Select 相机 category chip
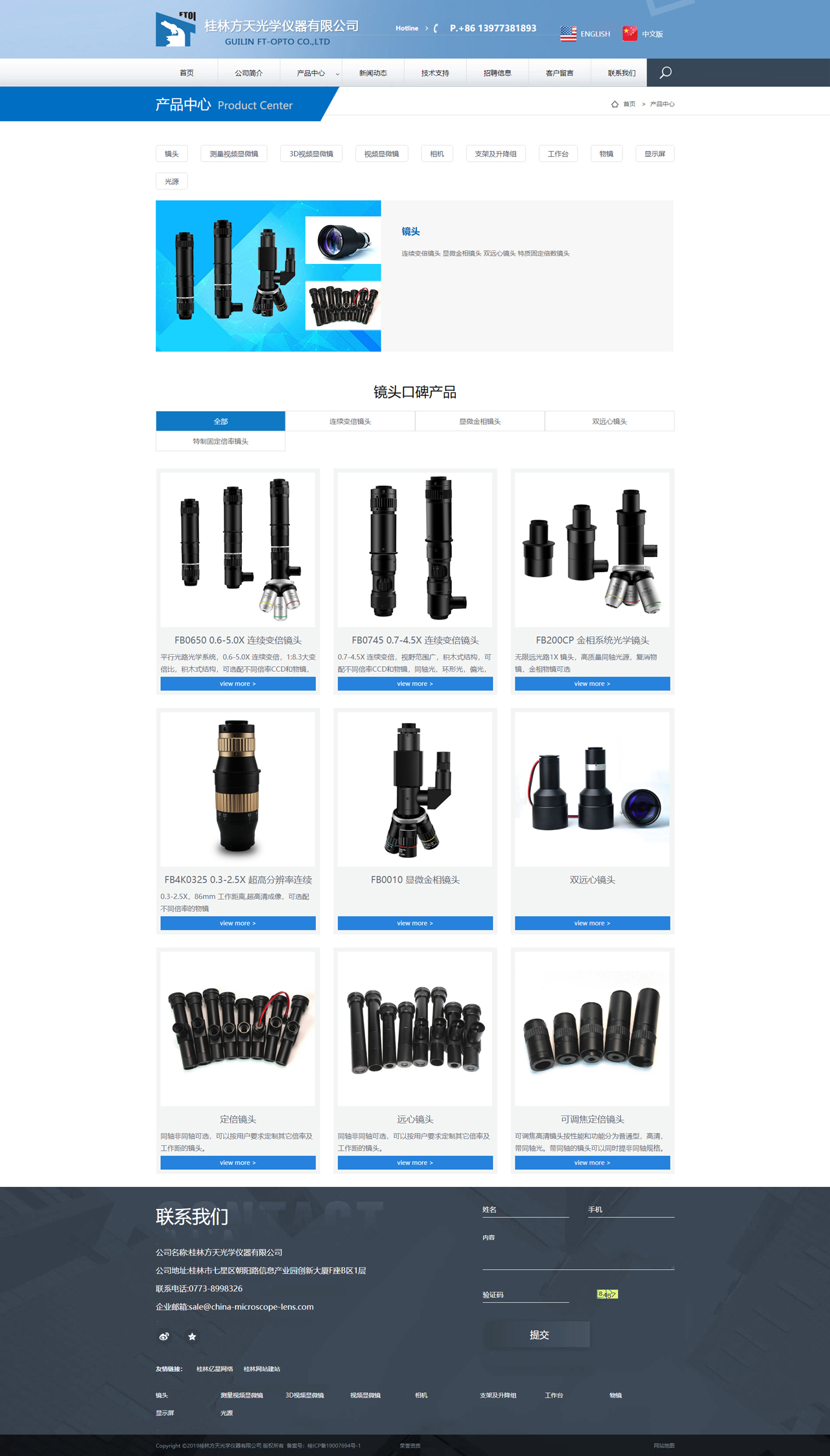Viewport: 830px width, 1456px height. pyautogui.click(x=437, y=154)
